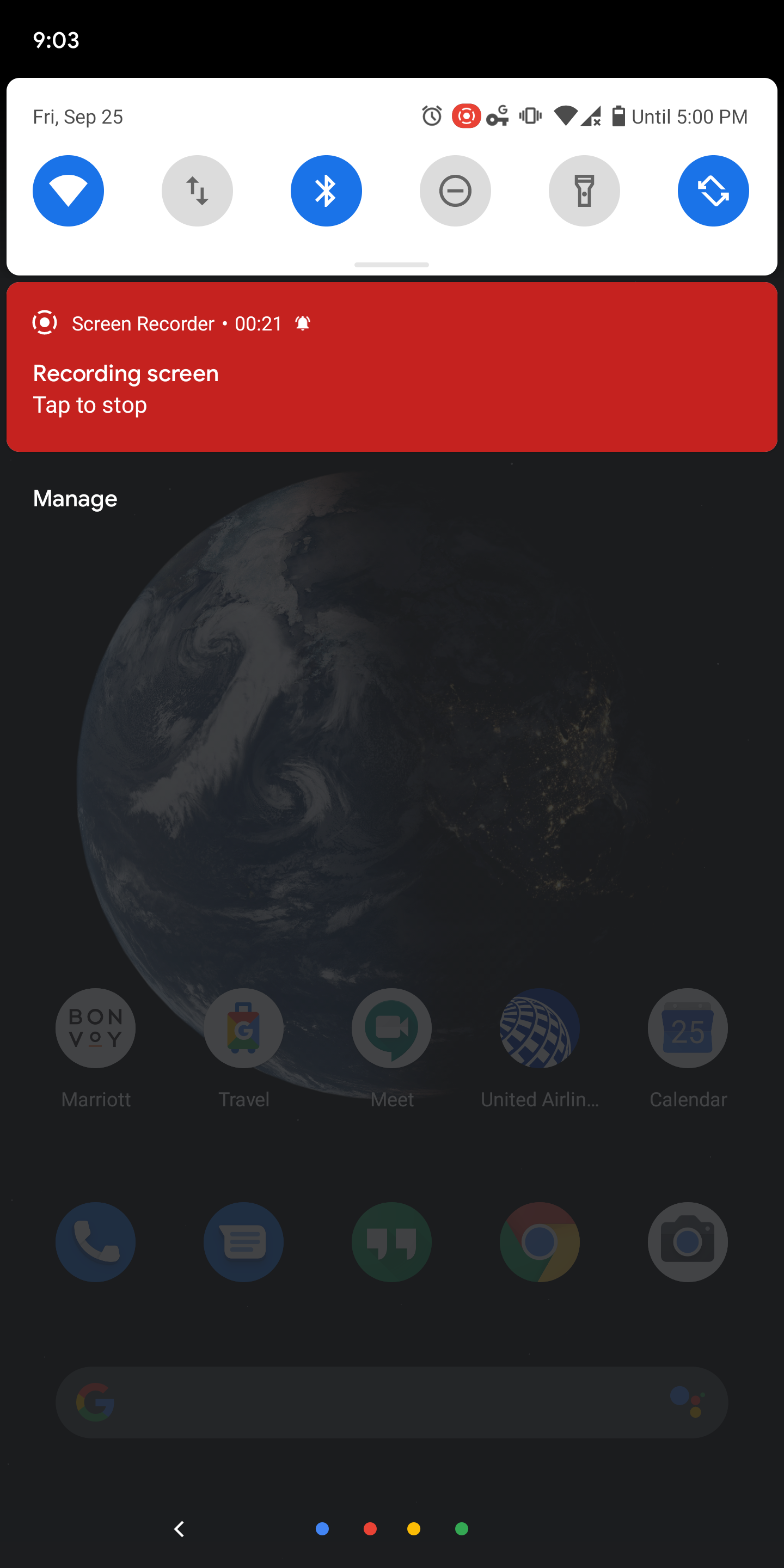Open Chrome browser
This screenshot has height=1568, width=784.
point(540,1242)
